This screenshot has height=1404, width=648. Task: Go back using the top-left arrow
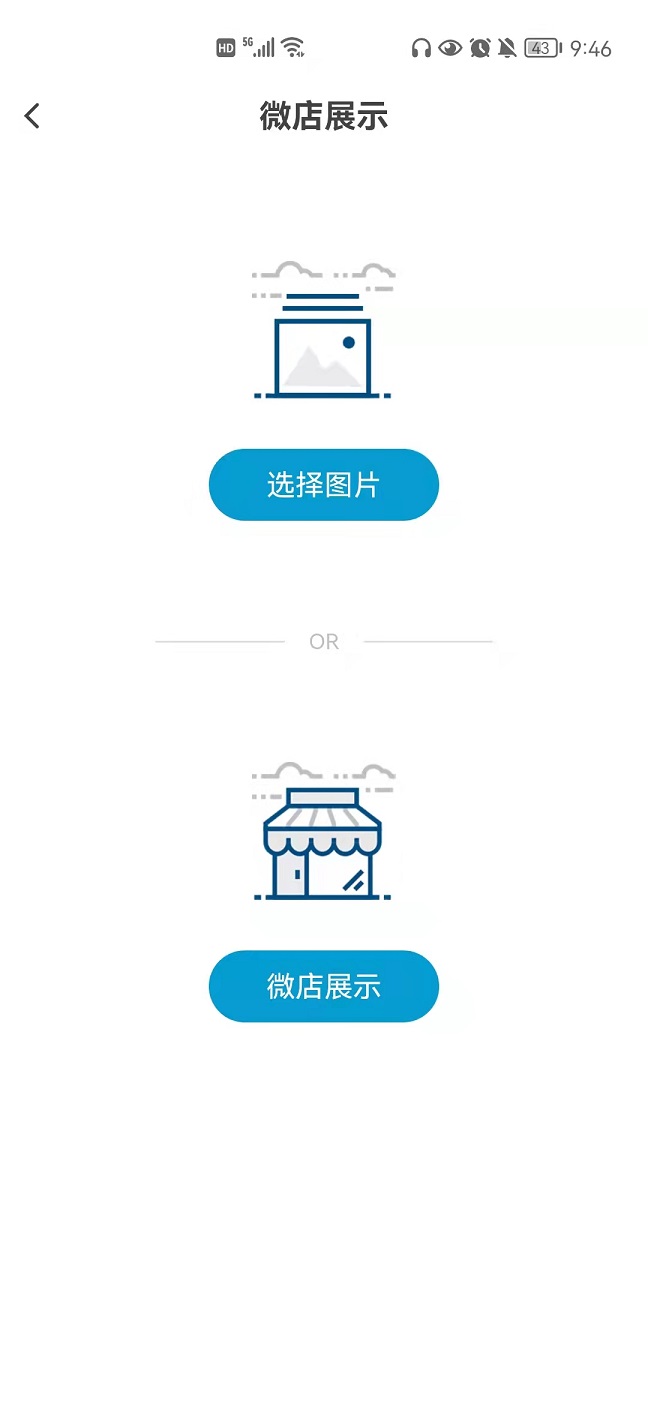pyautogui.click(x=32, y=116)
